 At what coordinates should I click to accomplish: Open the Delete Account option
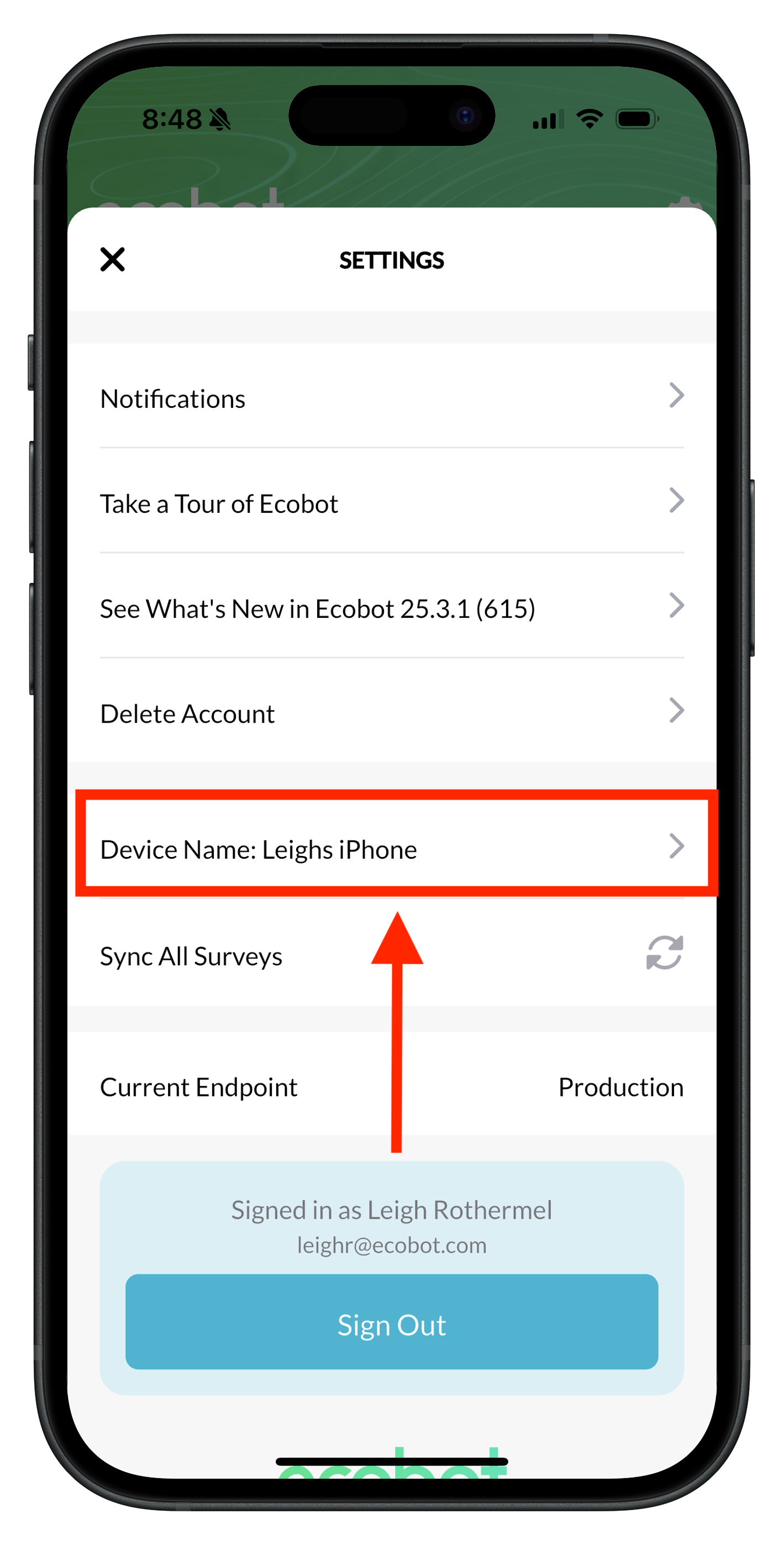391,713
